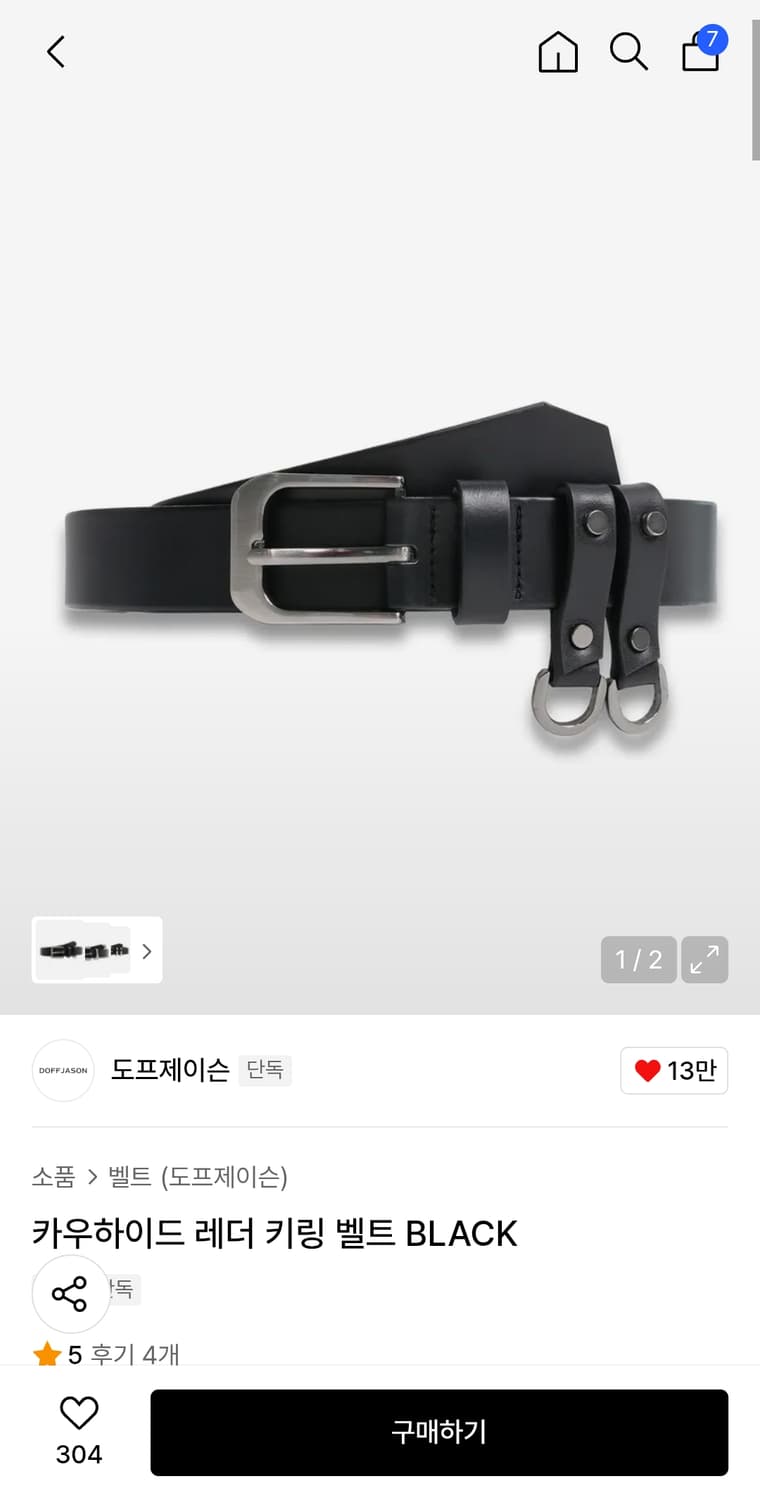Tap the share icon below the product title
Viewport: 760px width, 1500px height.
click(x=70, y=1293)
